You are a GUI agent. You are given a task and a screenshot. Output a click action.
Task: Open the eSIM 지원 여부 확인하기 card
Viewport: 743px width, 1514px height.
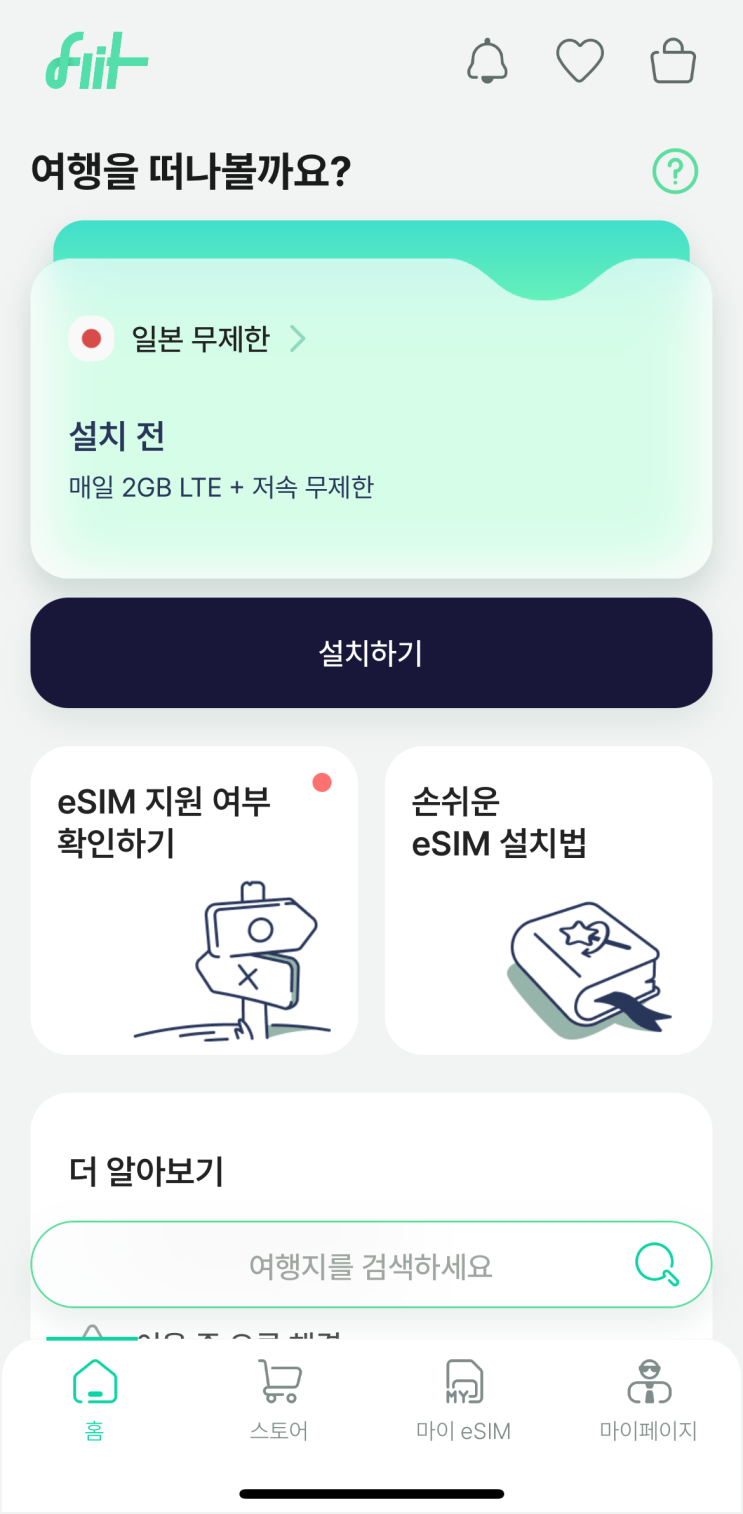pos(194,900)
